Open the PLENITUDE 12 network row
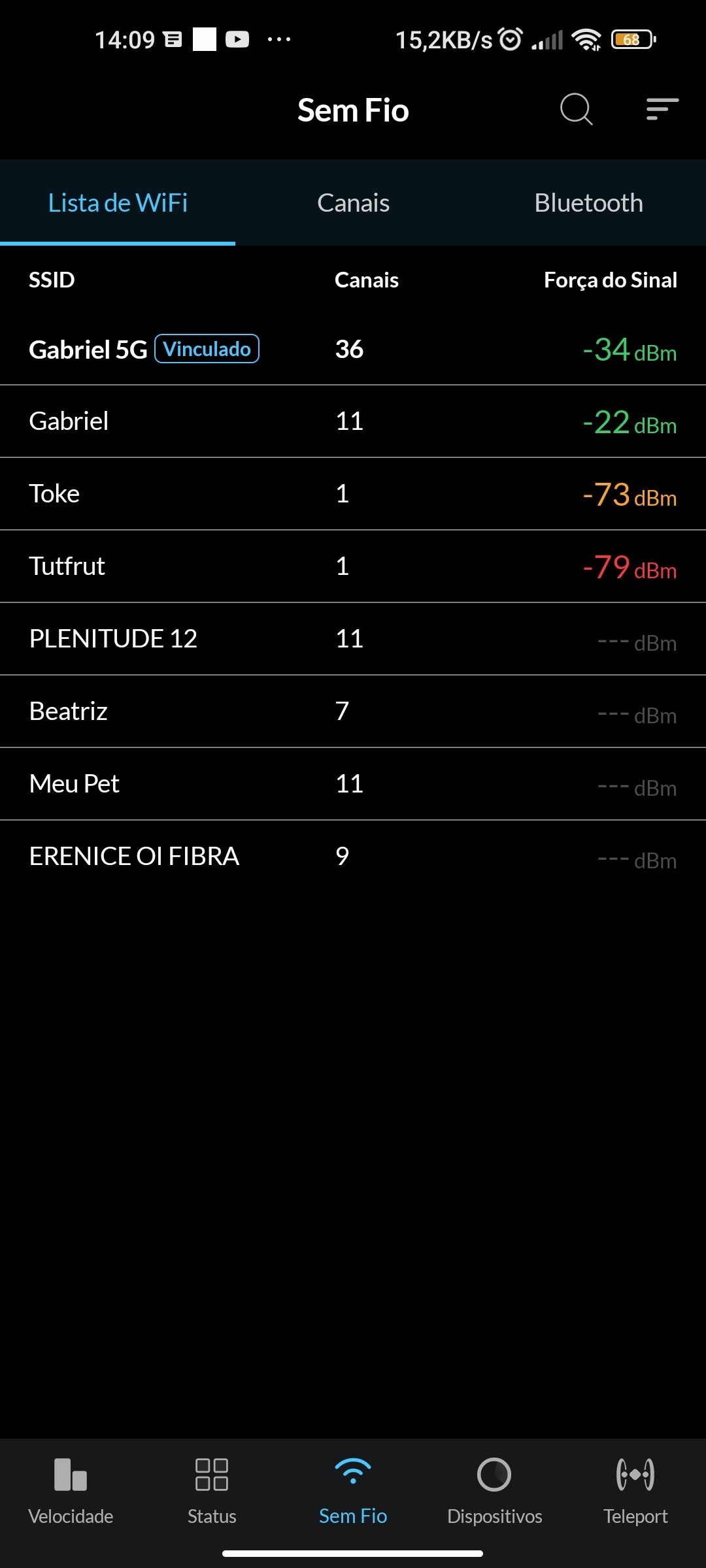This screenshot has height=1568, width=706. point(353,639)
